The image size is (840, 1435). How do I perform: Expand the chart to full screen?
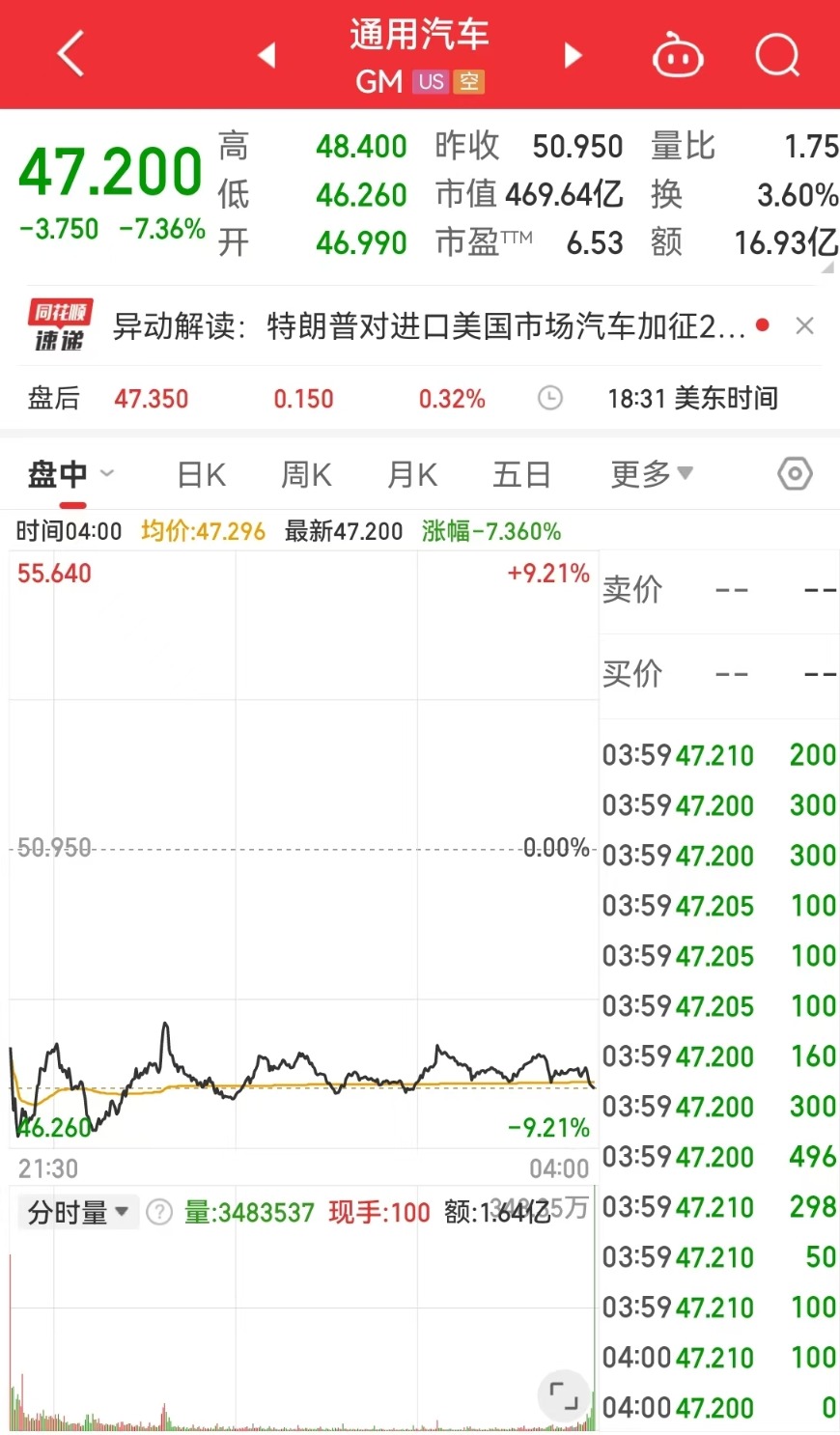click(x=563, y=1395)
